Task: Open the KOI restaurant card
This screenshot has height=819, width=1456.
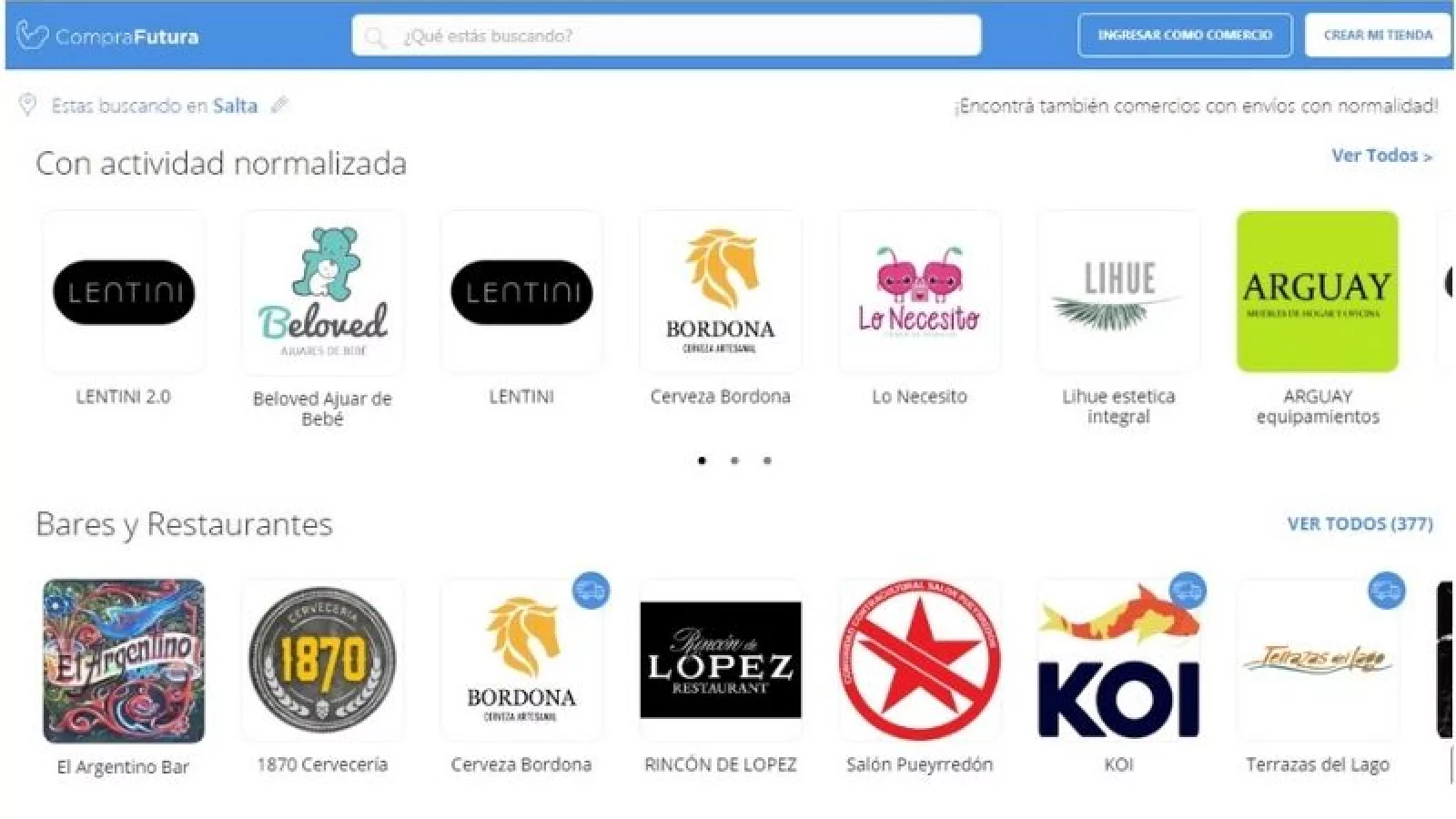Action: tap(1118, 662)
